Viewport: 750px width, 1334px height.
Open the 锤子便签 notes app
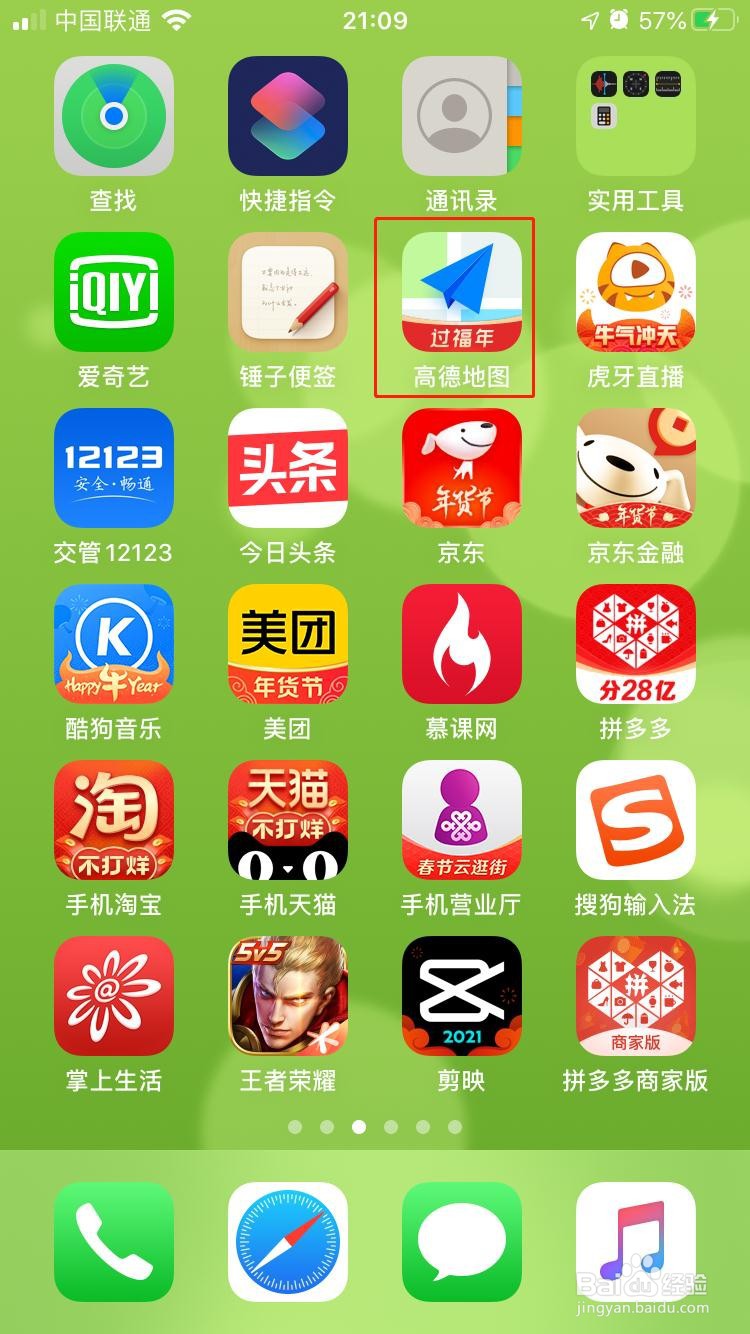tap(288, 292)
